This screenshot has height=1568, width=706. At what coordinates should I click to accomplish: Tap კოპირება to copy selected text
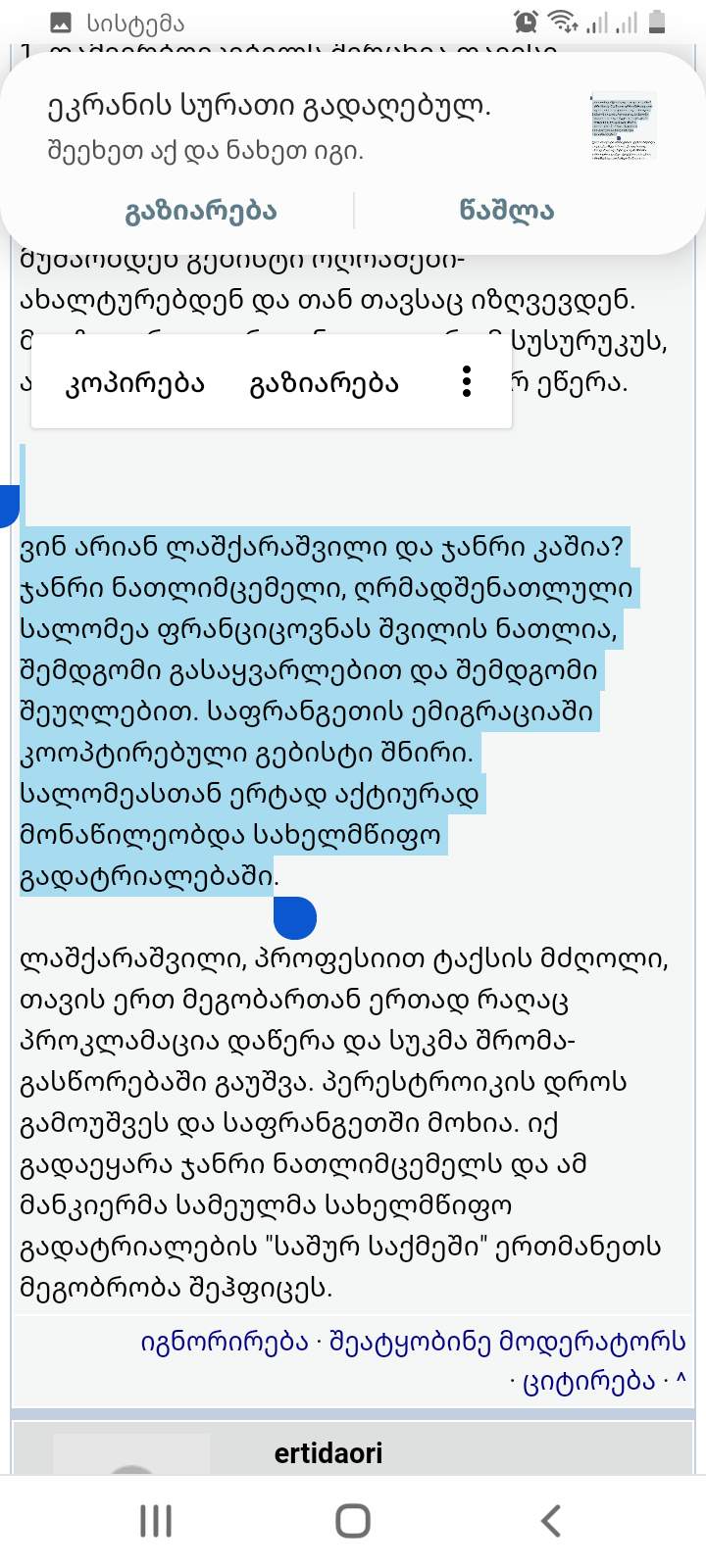click(135, 383)
